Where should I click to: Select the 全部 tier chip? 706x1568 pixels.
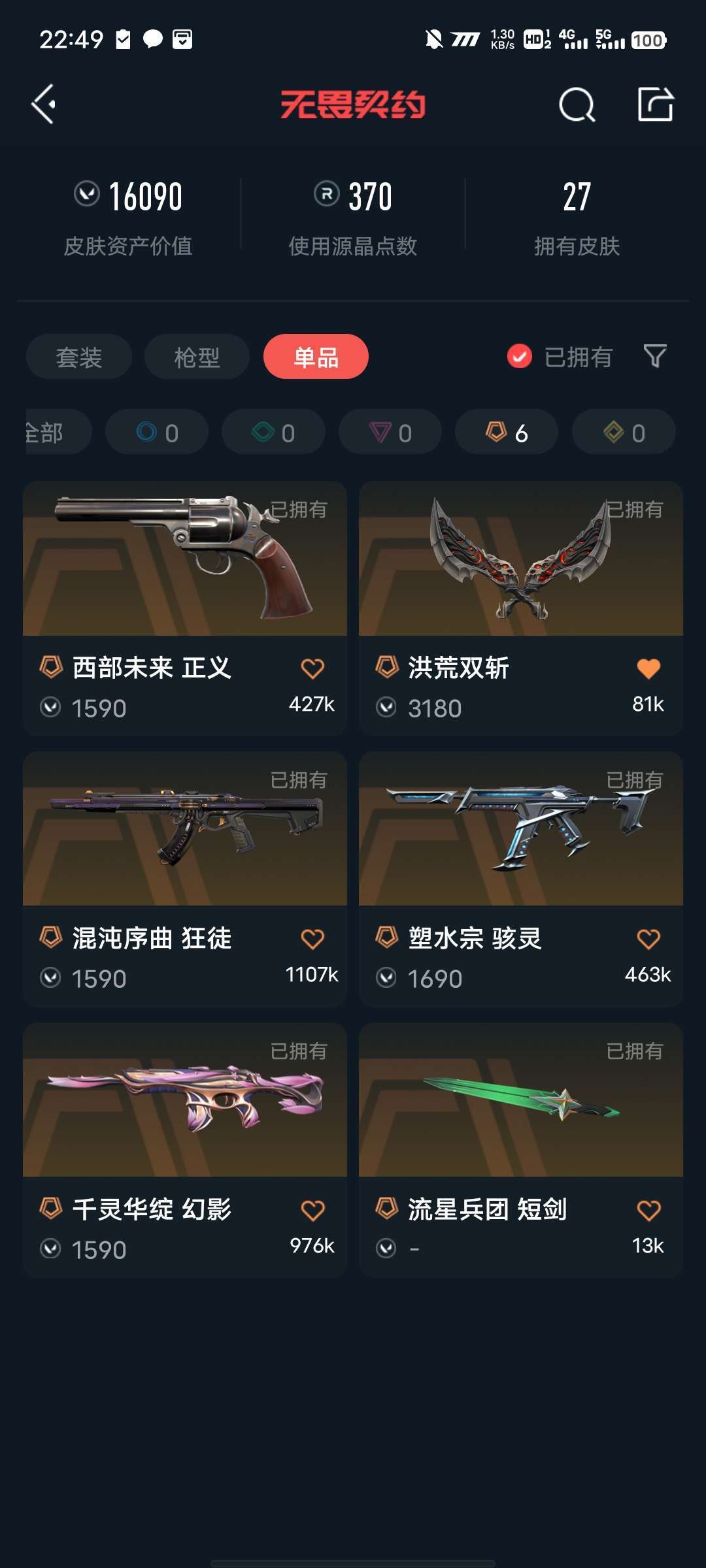click(x=58, y=432)
